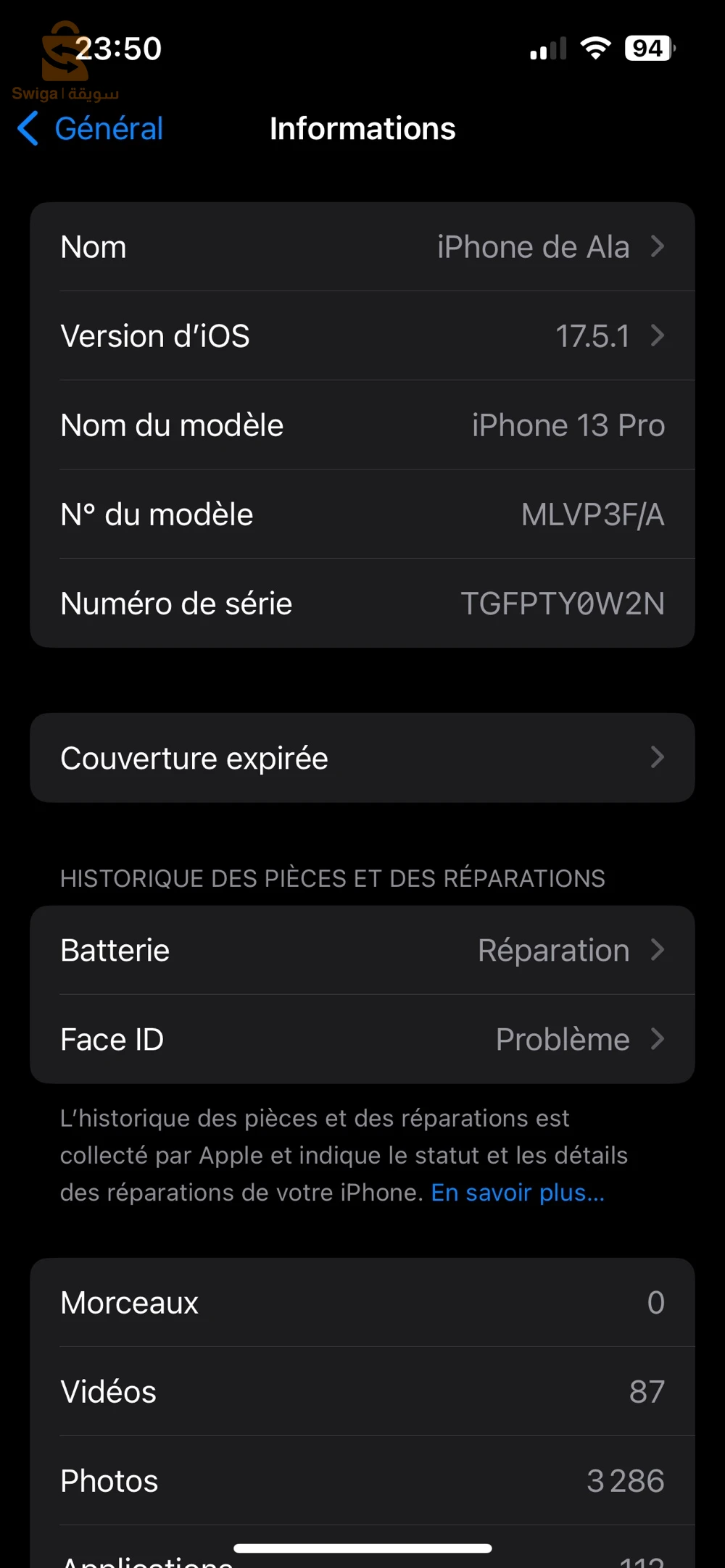Tap the clock showing 23:50
Image resolution: width=725 pixels, height=1568 pixels.
tap(120, 48)
